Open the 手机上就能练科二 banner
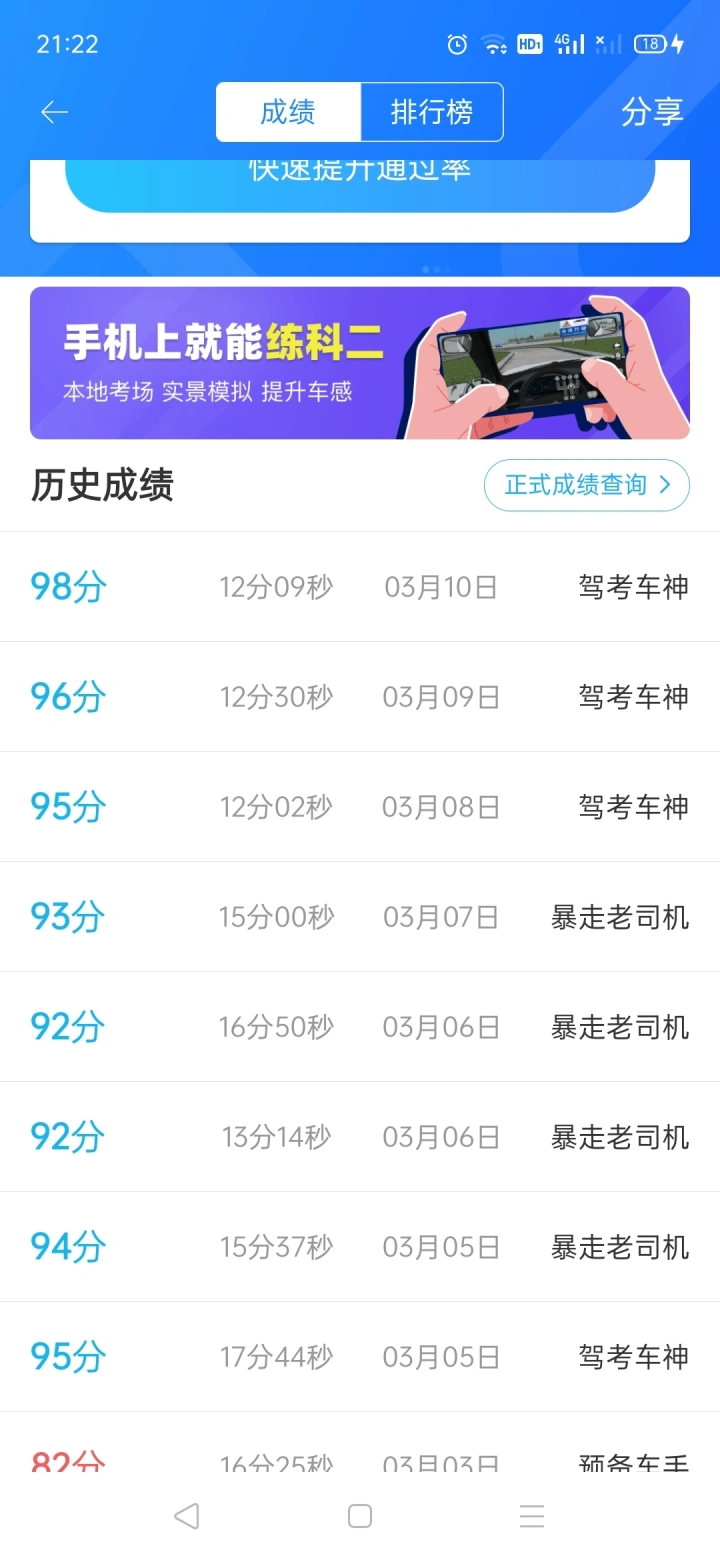720x1560 pixels. pyautogui.click(x=360, y=363)
